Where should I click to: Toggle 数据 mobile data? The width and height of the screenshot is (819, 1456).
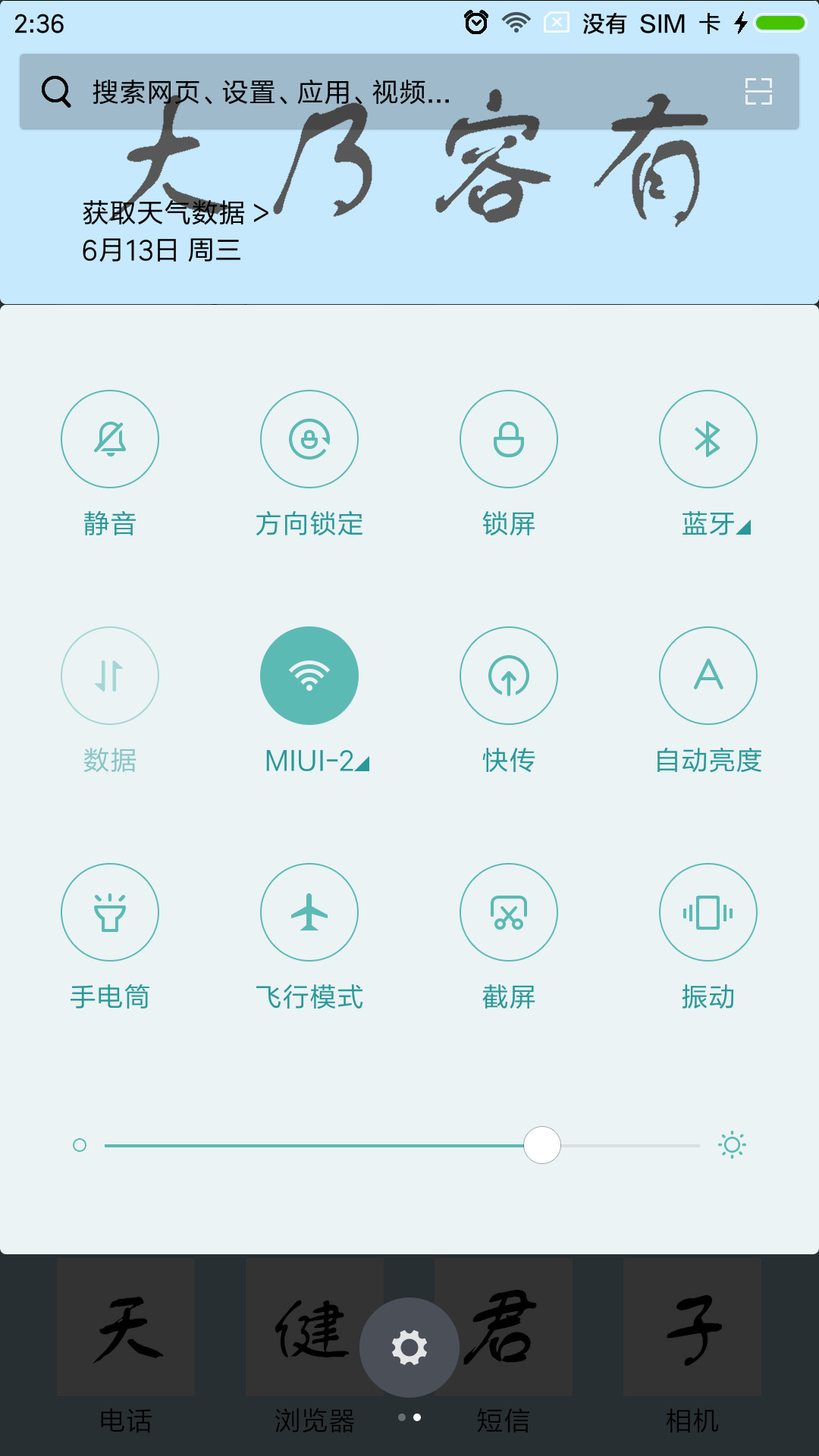coord(110,676)
